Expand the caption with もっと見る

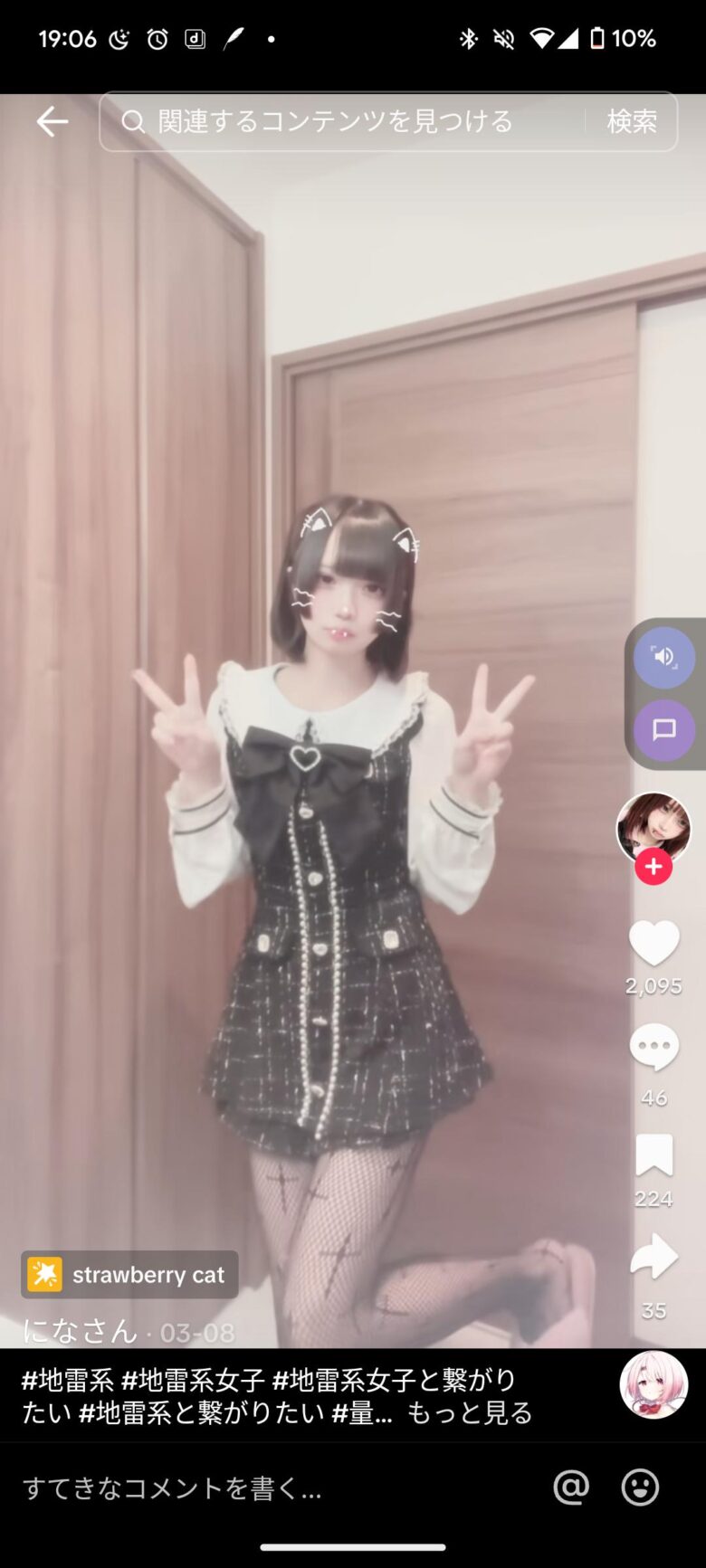[x=469, y=1412]
